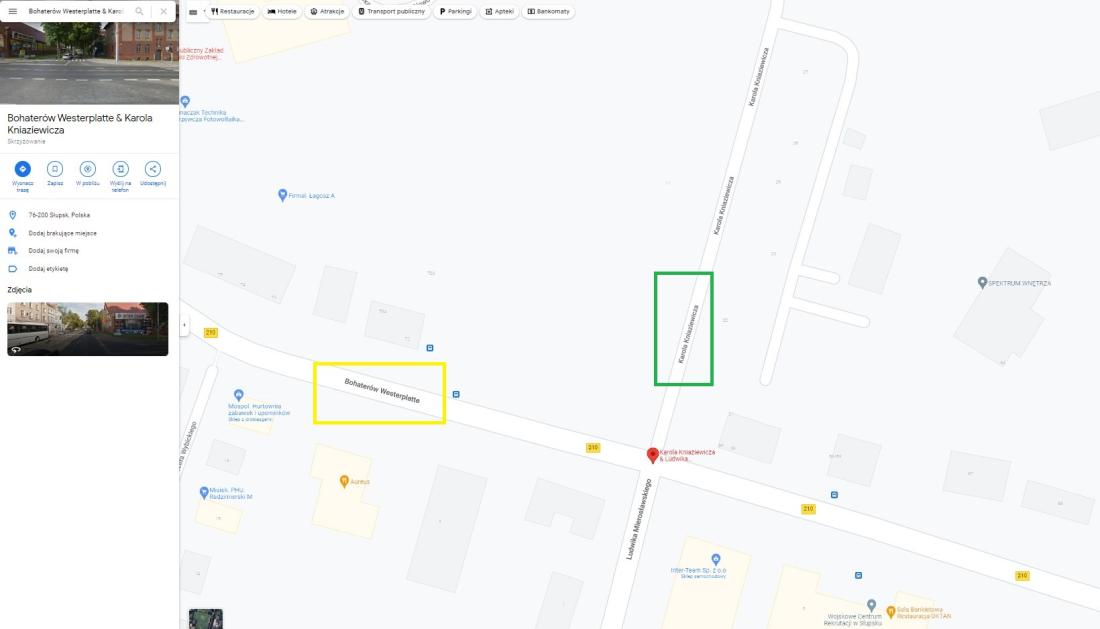Open the hamburger menu in search bar
The width and height of the screenshot is (1100, 629).
[13, 11]
